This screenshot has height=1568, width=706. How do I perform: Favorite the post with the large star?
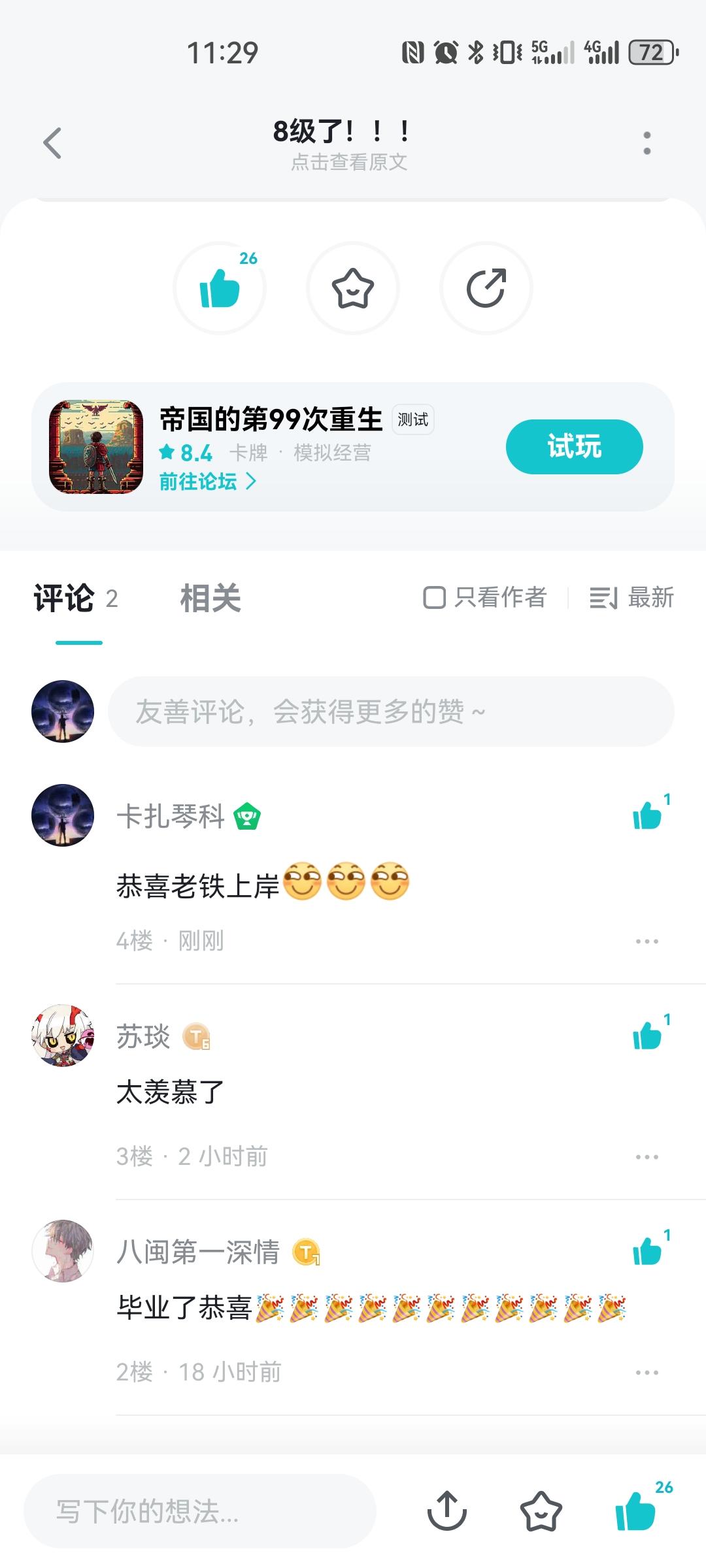pyautogui.click(x=353, y=288)
